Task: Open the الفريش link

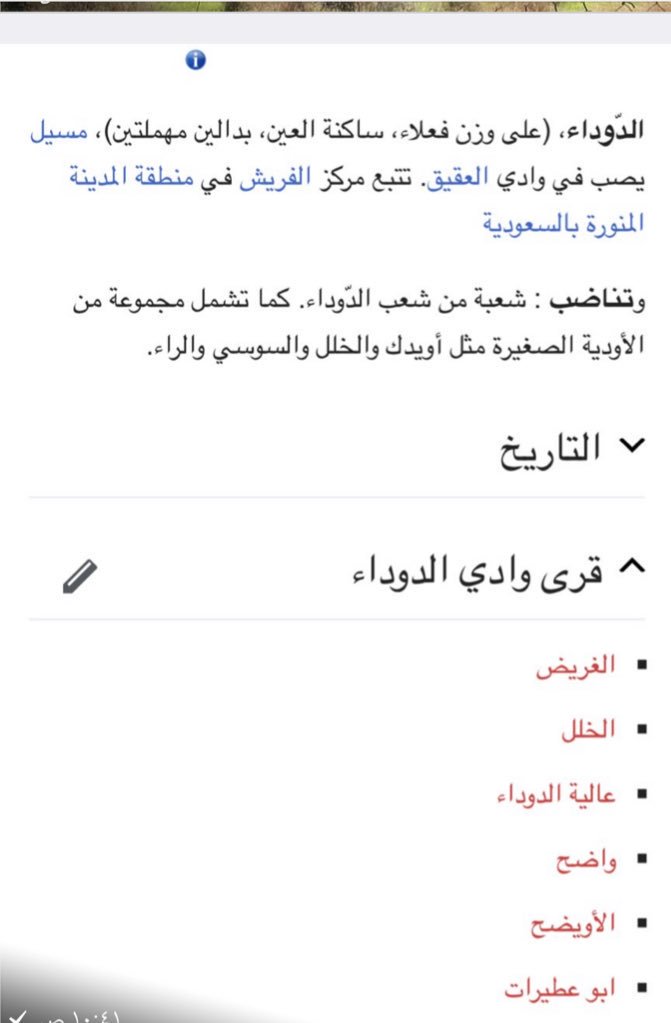Action: [x=280, y=181]
